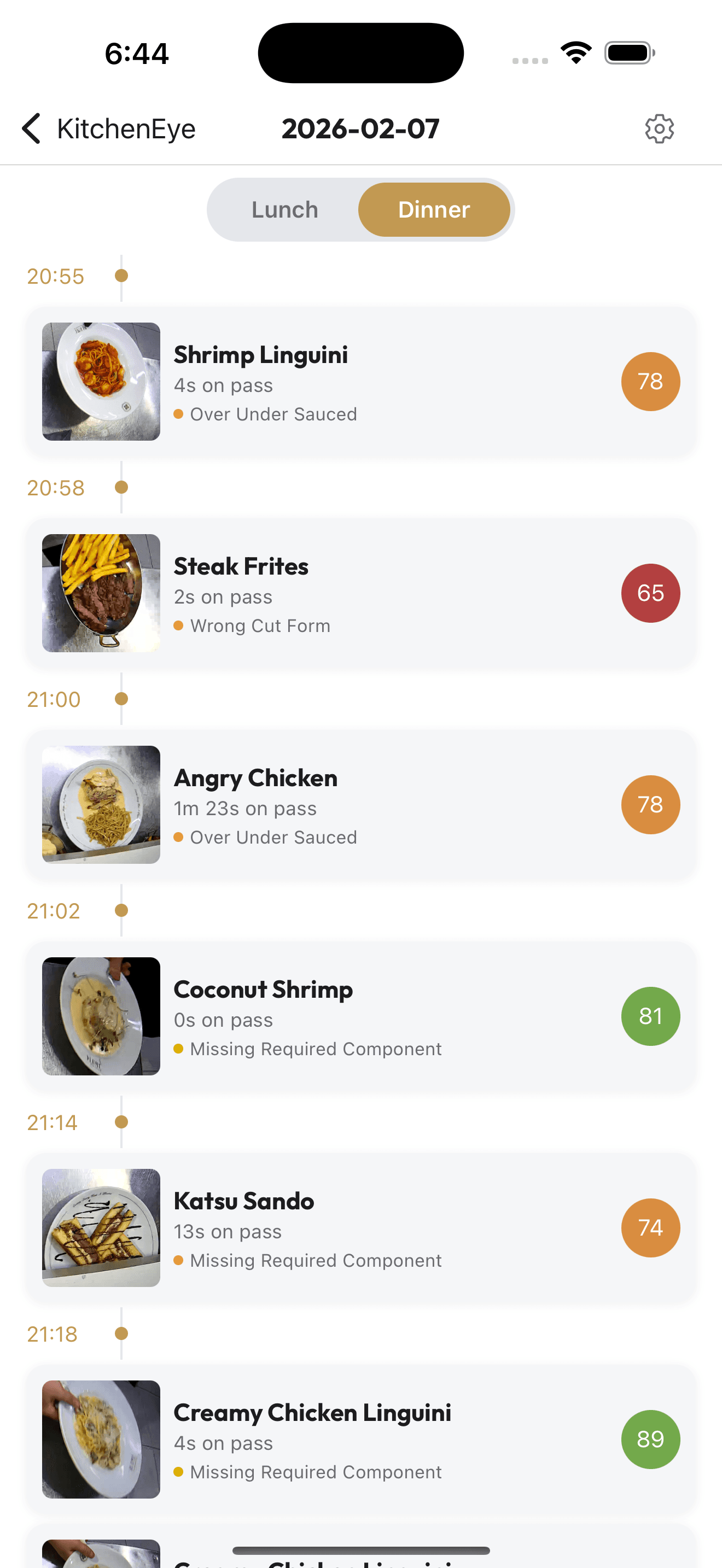The height and width of the screenshot is (1568, 722).
Task: Tap the red 65 score badge on Steak Frites
Action: click(650, 593)
